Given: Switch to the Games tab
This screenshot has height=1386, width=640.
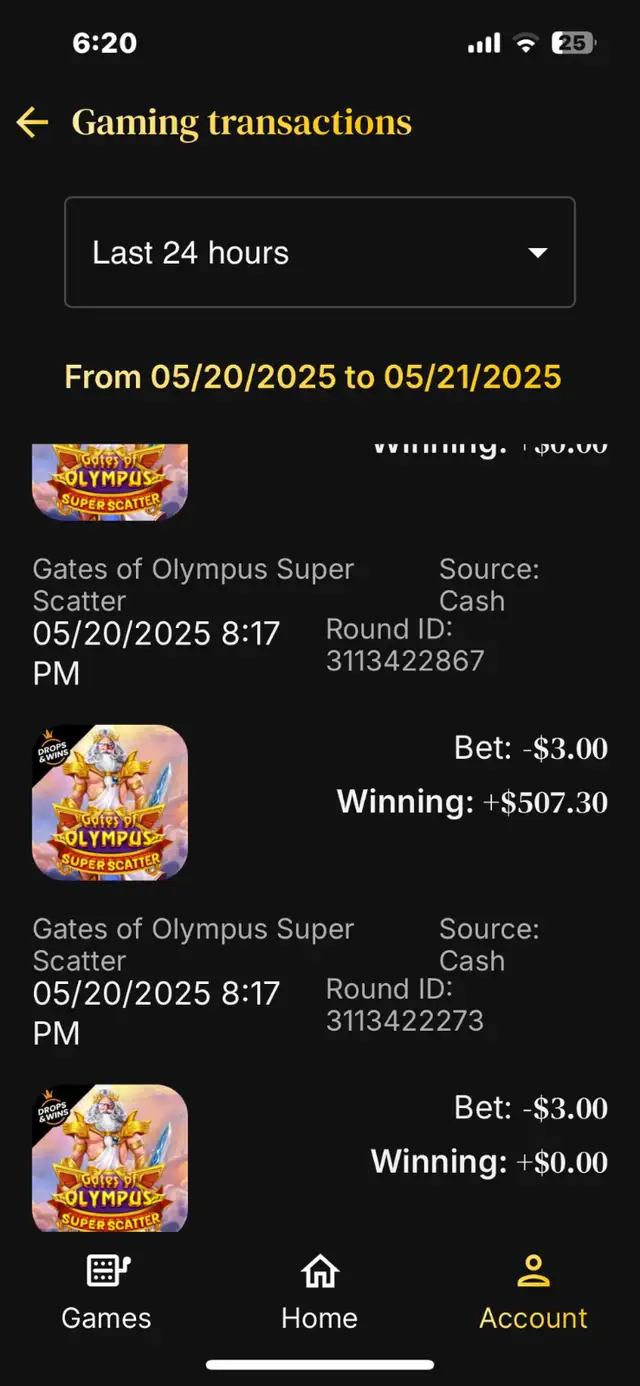Looking at the screenshot, I should click(107, 1293).
